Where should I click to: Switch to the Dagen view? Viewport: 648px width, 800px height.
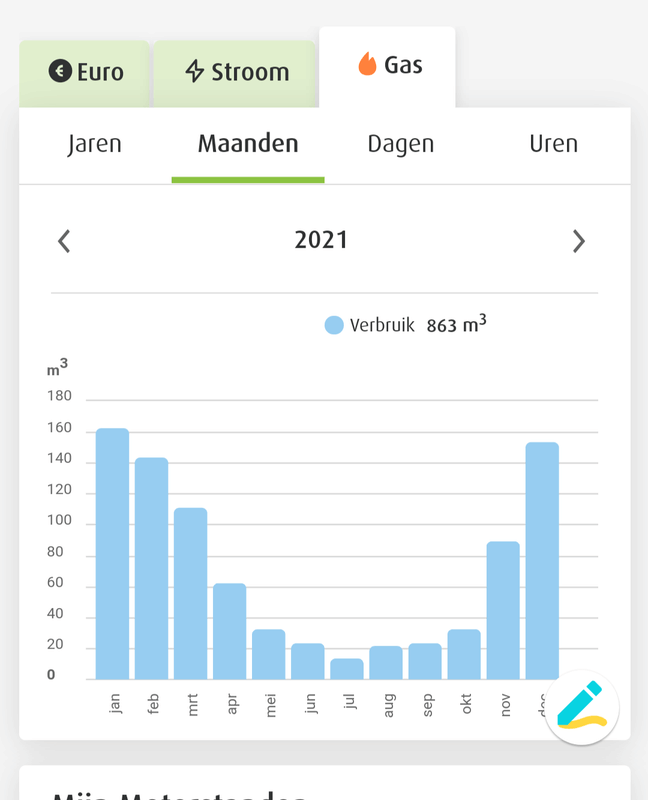(401, 144)
